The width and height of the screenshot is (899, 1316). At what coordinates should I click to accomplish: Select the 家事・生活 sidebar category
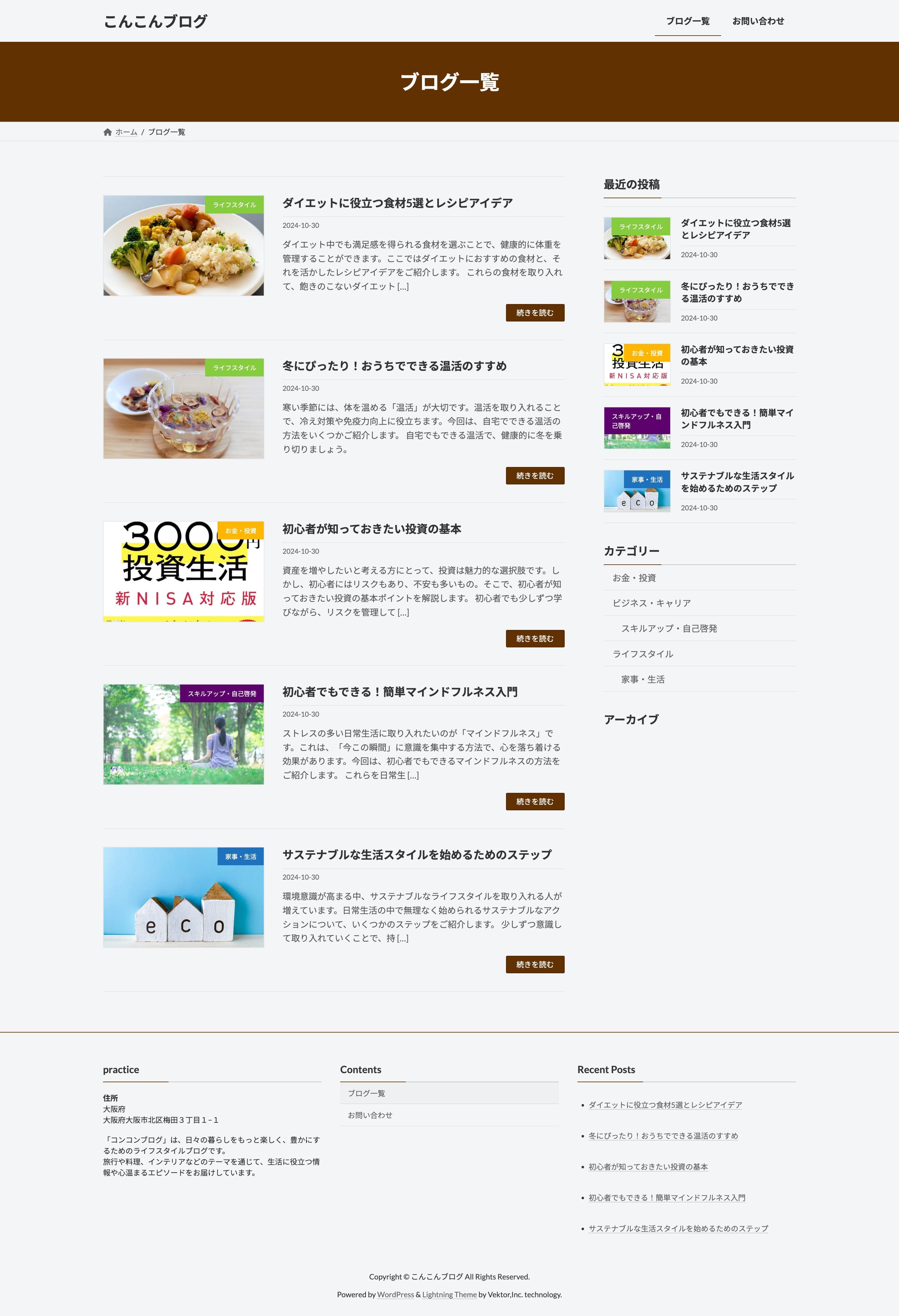[642, 680]
